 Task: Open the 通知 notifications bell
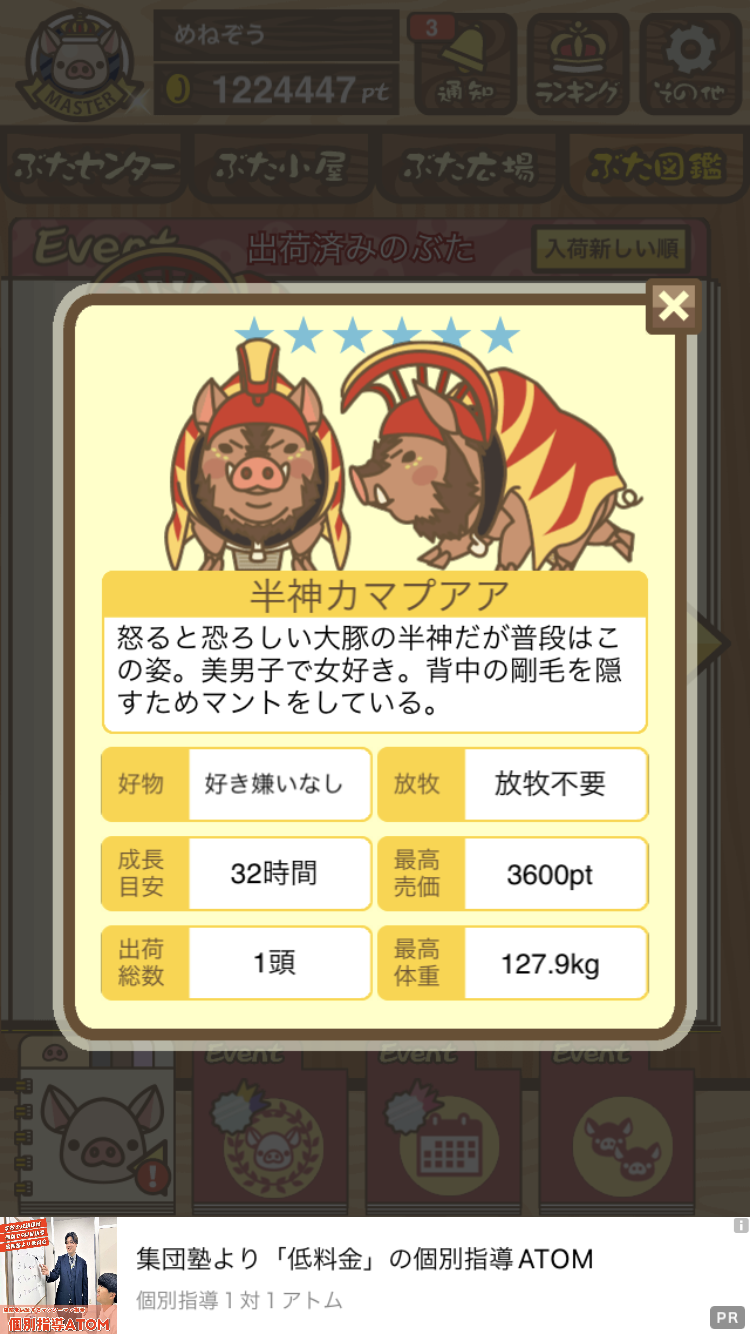pyautogui.click(x=465, y=63)
